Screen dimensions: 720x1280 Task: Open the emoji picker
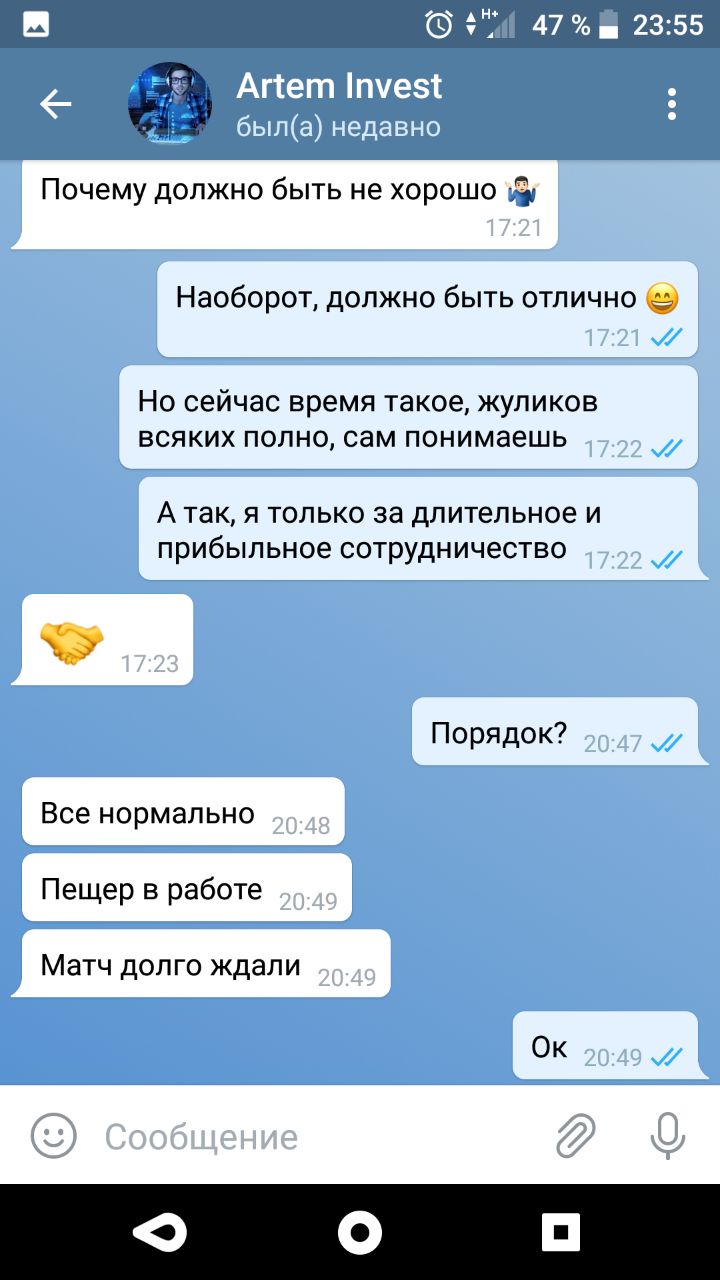click(x=54, y=1136)
